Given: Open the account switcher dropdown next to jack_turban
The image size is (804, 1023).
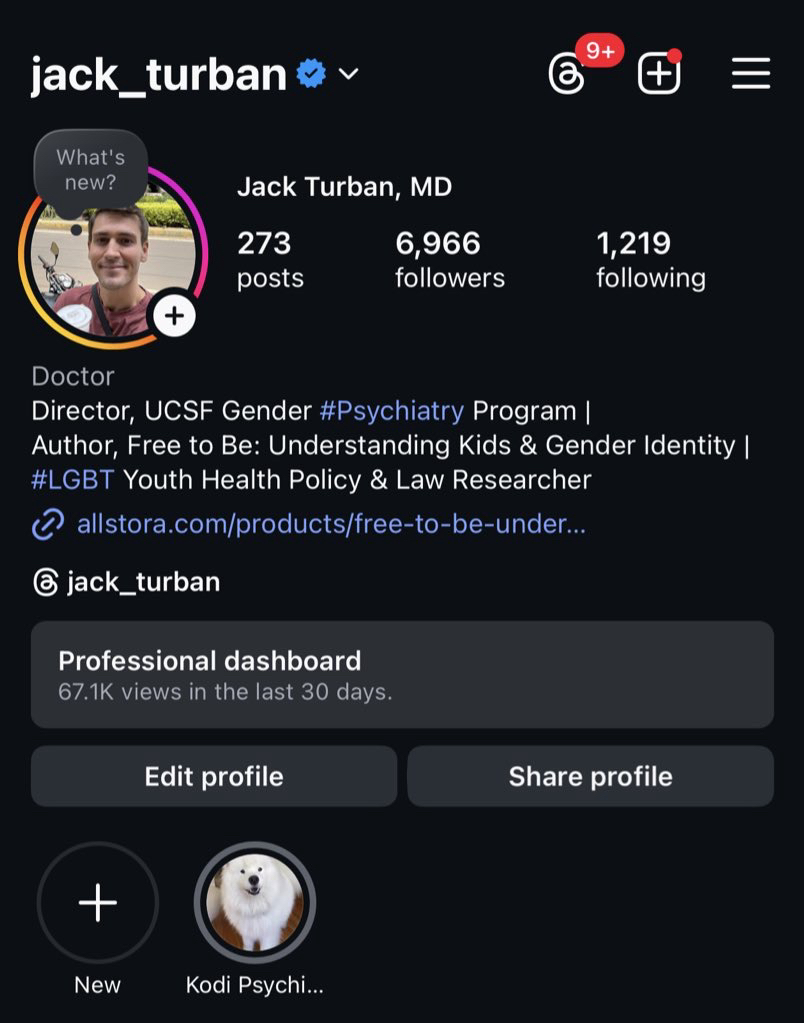Looking at the screenshot, I should tap(349, 74).
